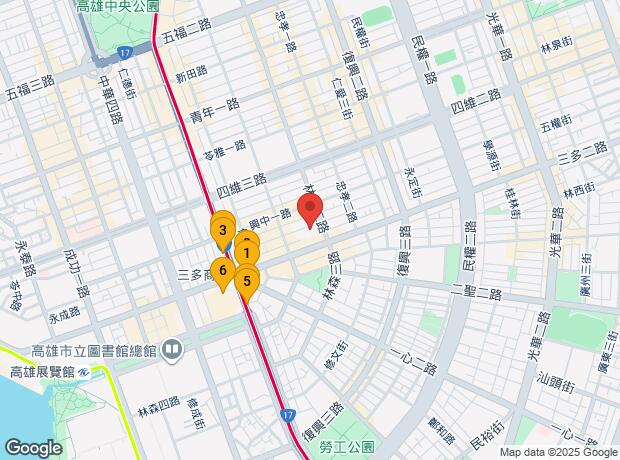
Task: Select the orange map marker numbered 3
Action: tap(222, 230)
